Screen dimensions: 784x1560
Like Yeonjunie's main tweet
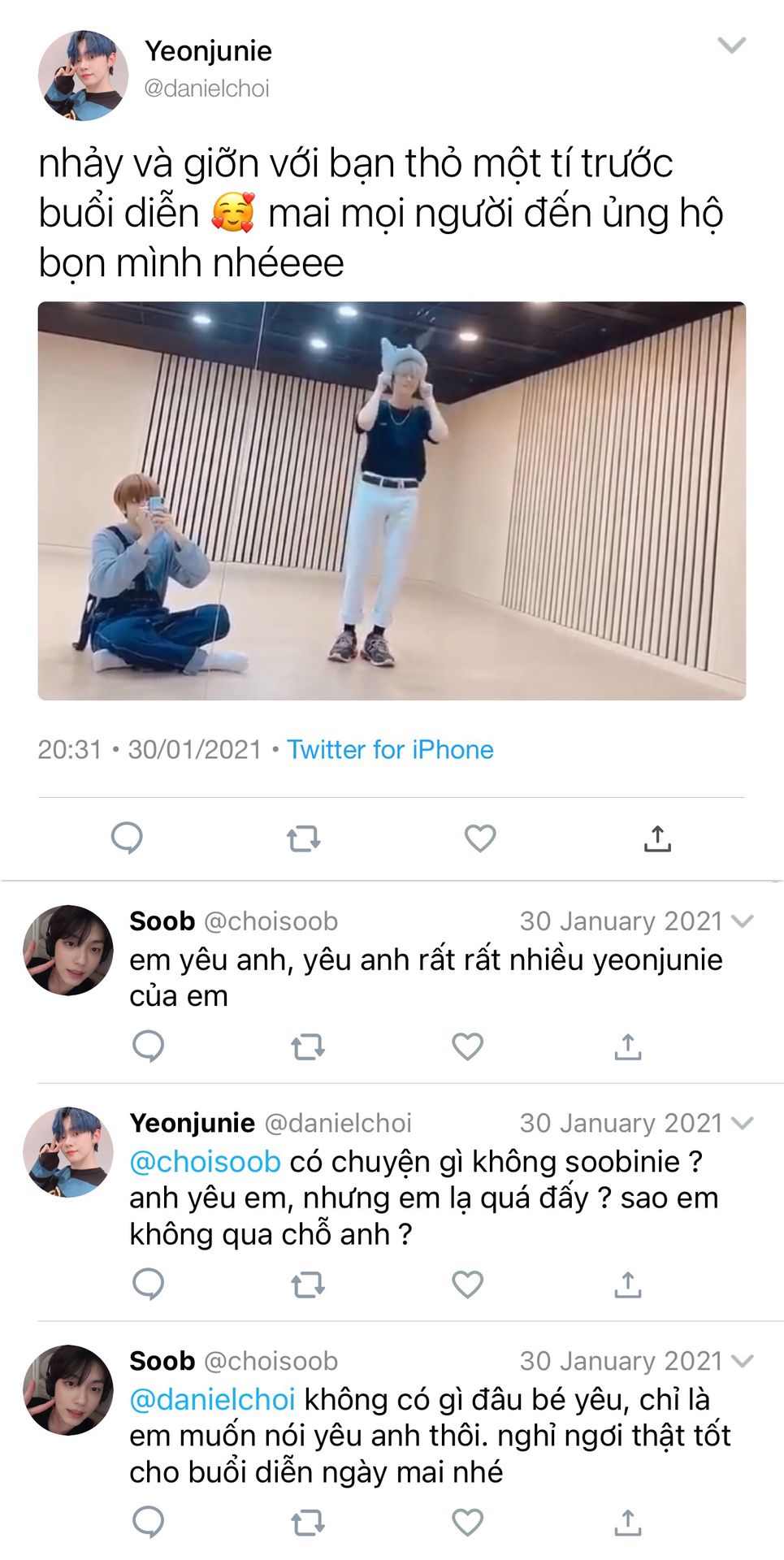pyautogui.click(x=480, y=838)
